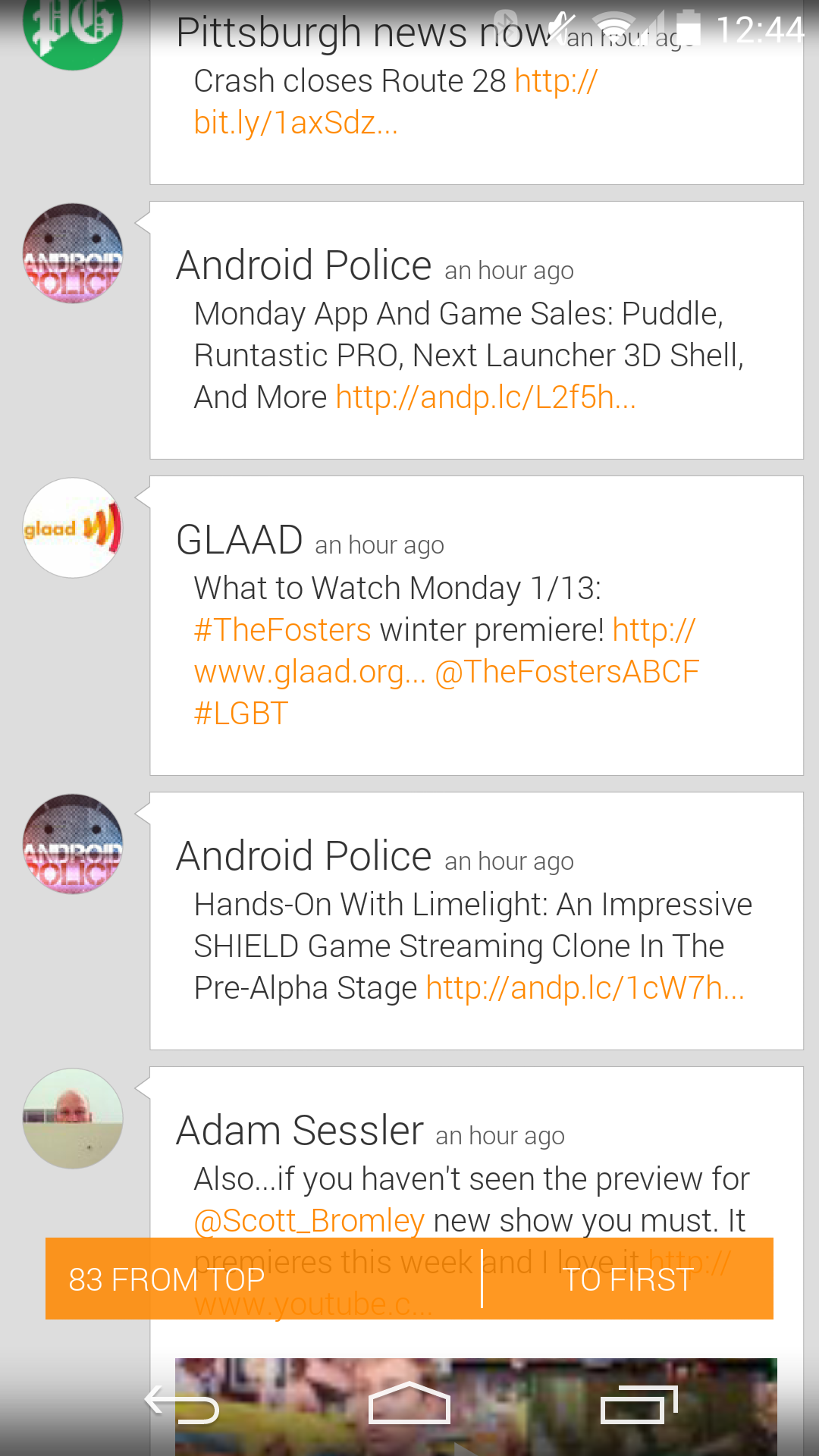
Task: View the @TheFostersABCF profile mention
Action: pos(566,672)
